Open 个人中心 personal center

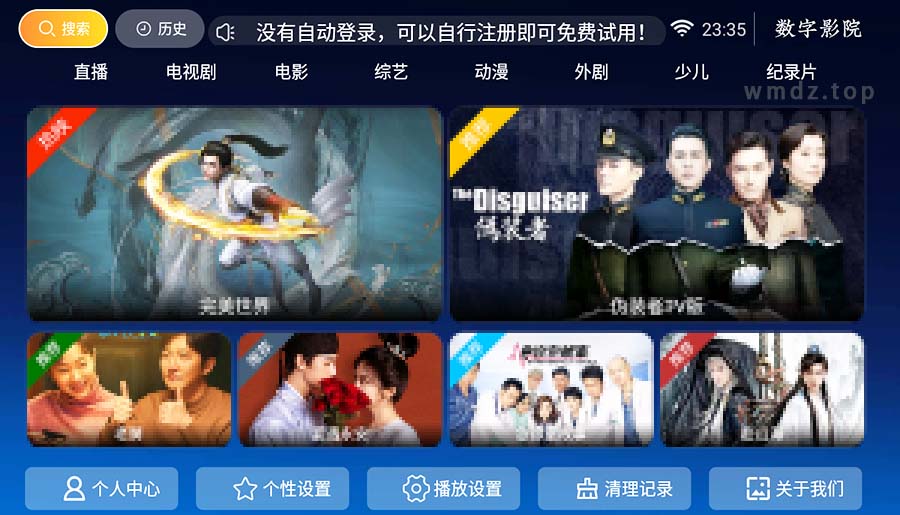coord(102,489)
